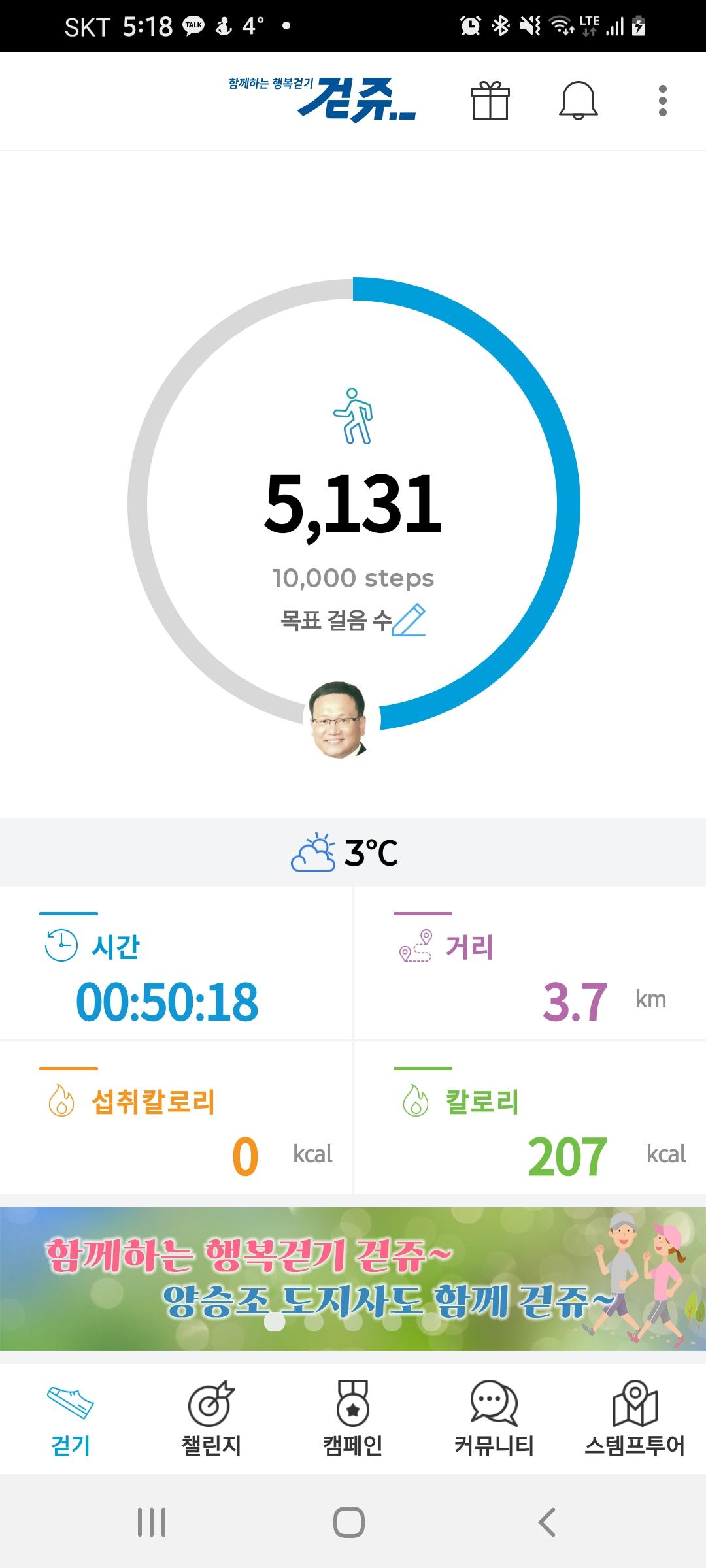Open the notifications bell

click(579, 101)
